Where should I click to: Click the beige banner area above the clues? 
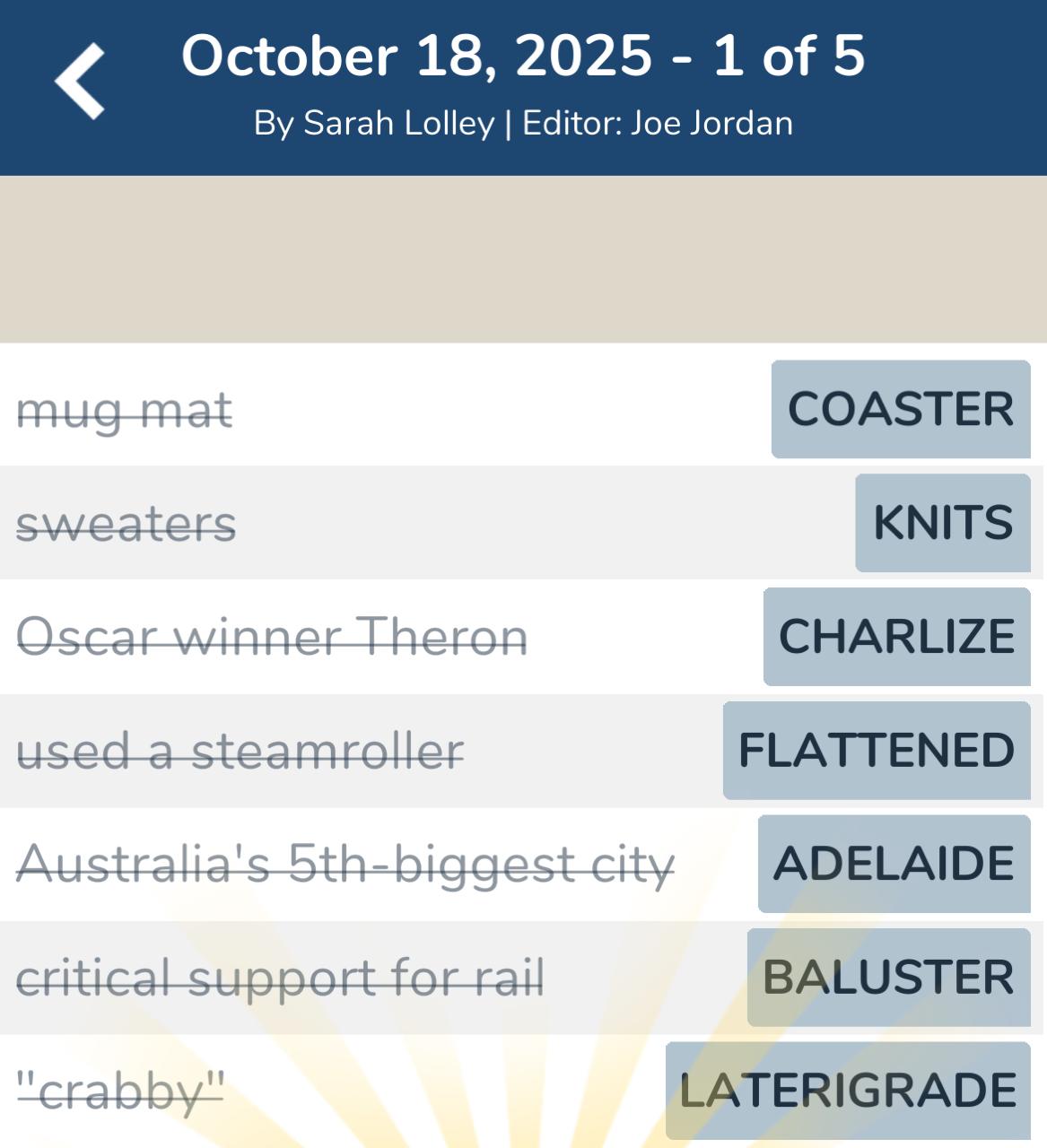coord(523,258)
